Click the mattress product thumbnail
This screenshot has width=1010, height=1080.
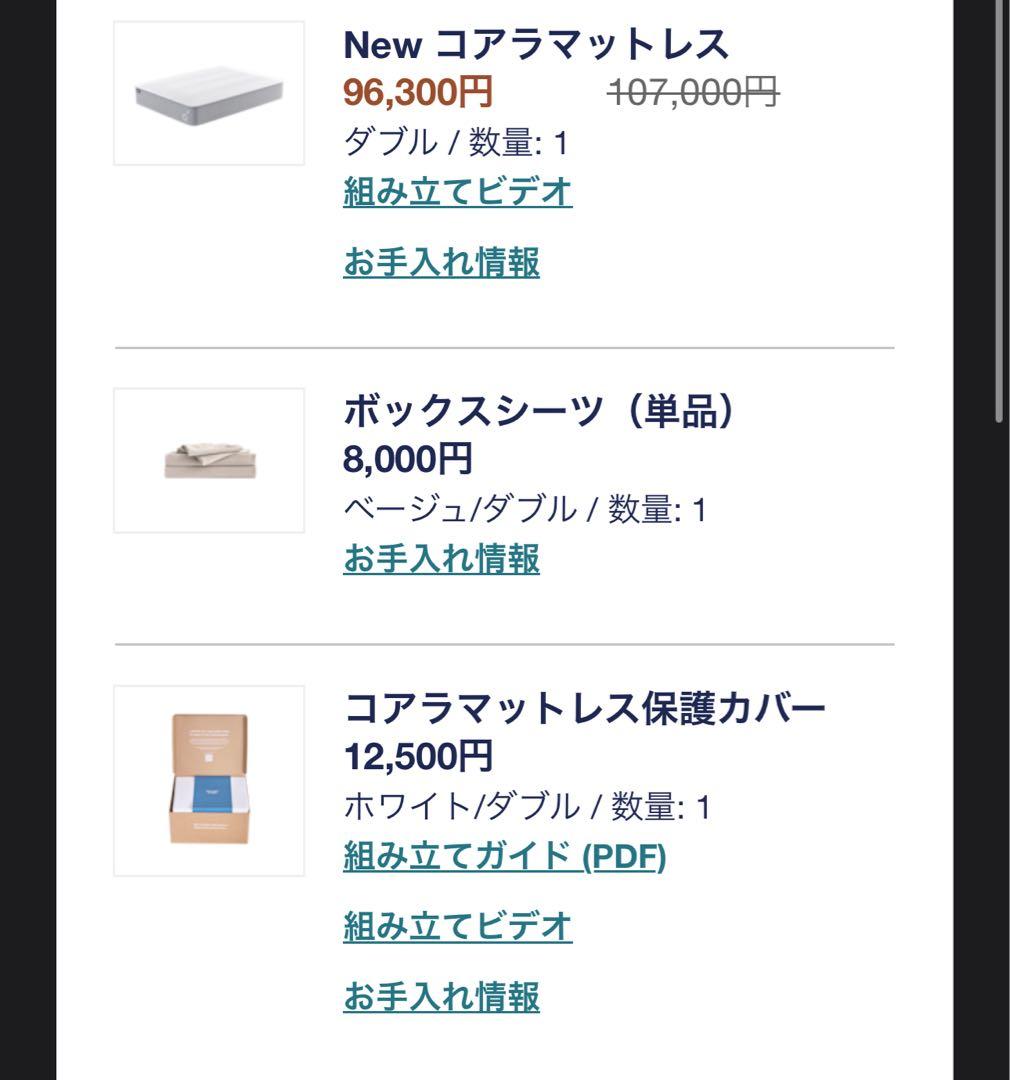pos(207,90)
